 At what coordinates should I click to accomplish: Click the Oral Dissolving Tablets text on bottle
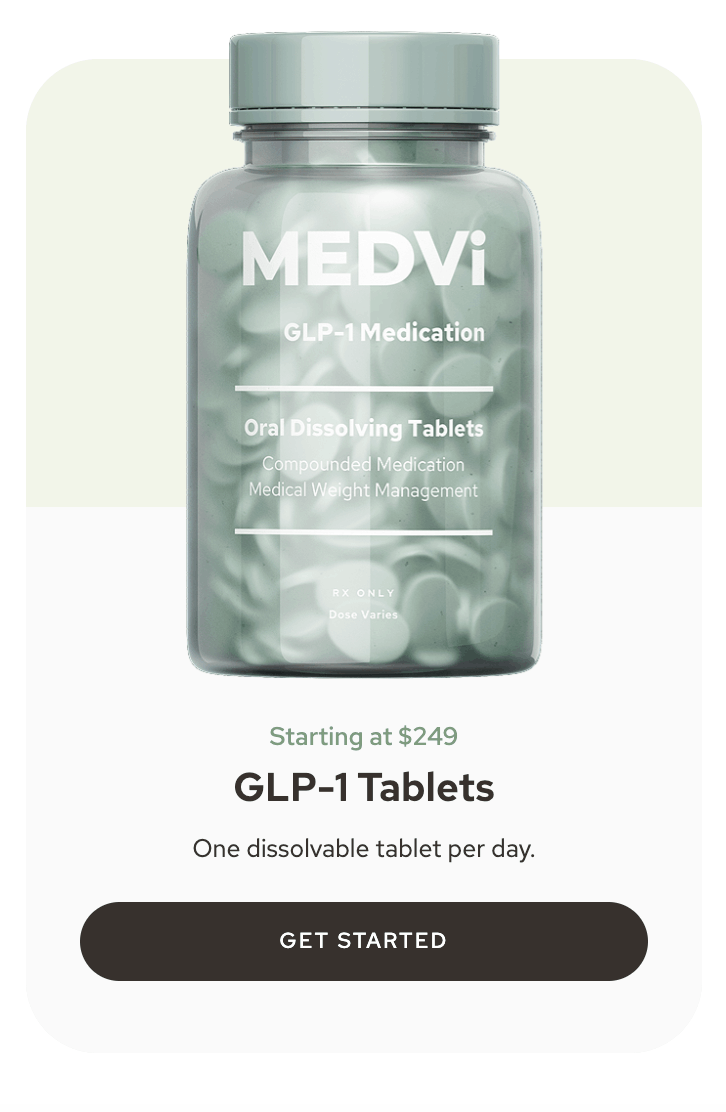pos(363,428)
